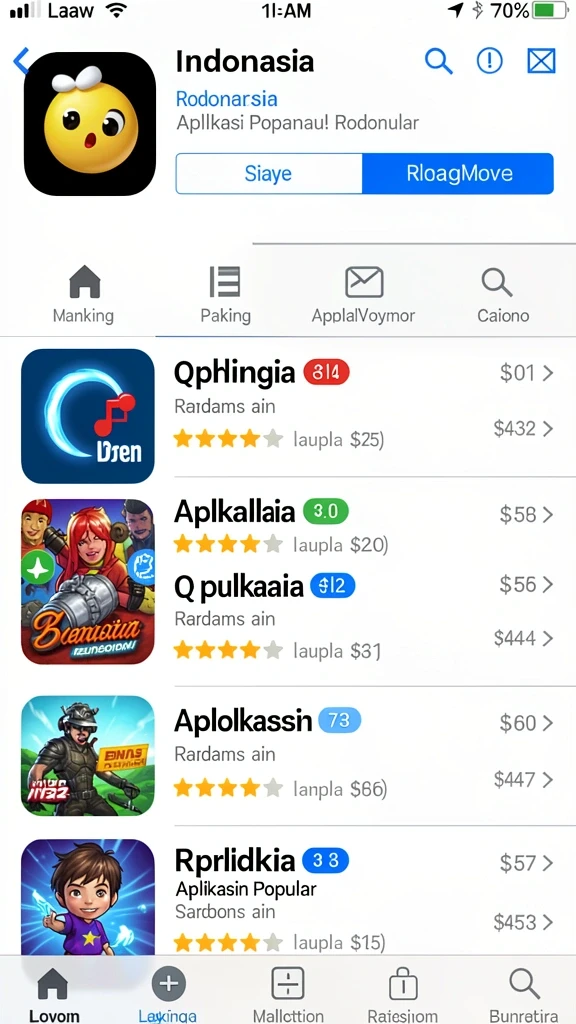The image size is (576, 1024).
Task: Switch to the Manking tab
Action: click(x=84, y=295)
